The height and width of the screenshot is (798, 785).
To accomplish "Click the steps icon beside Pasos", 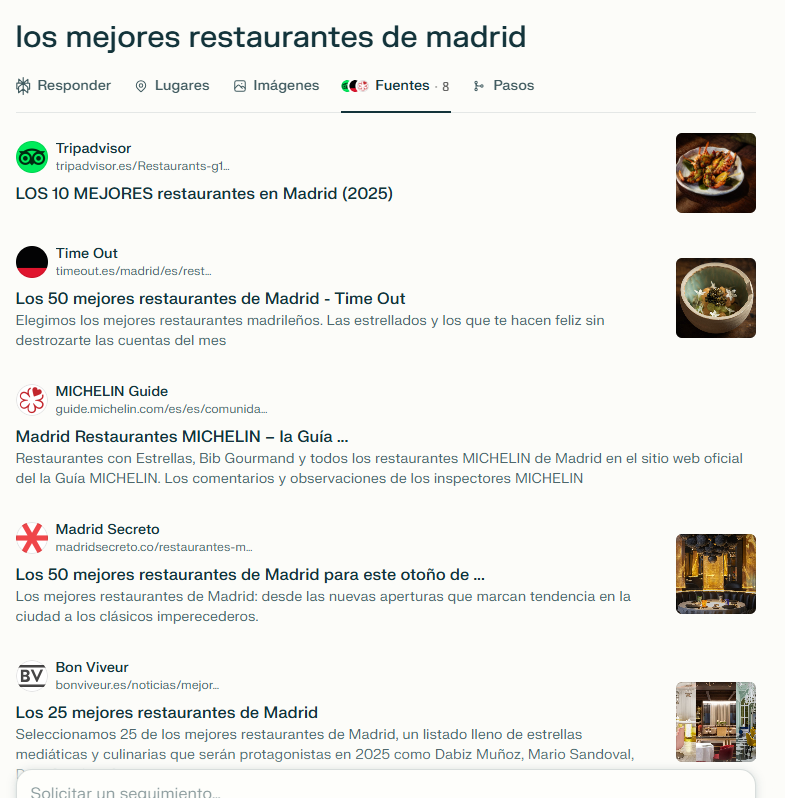I will (x=478, y=86).
